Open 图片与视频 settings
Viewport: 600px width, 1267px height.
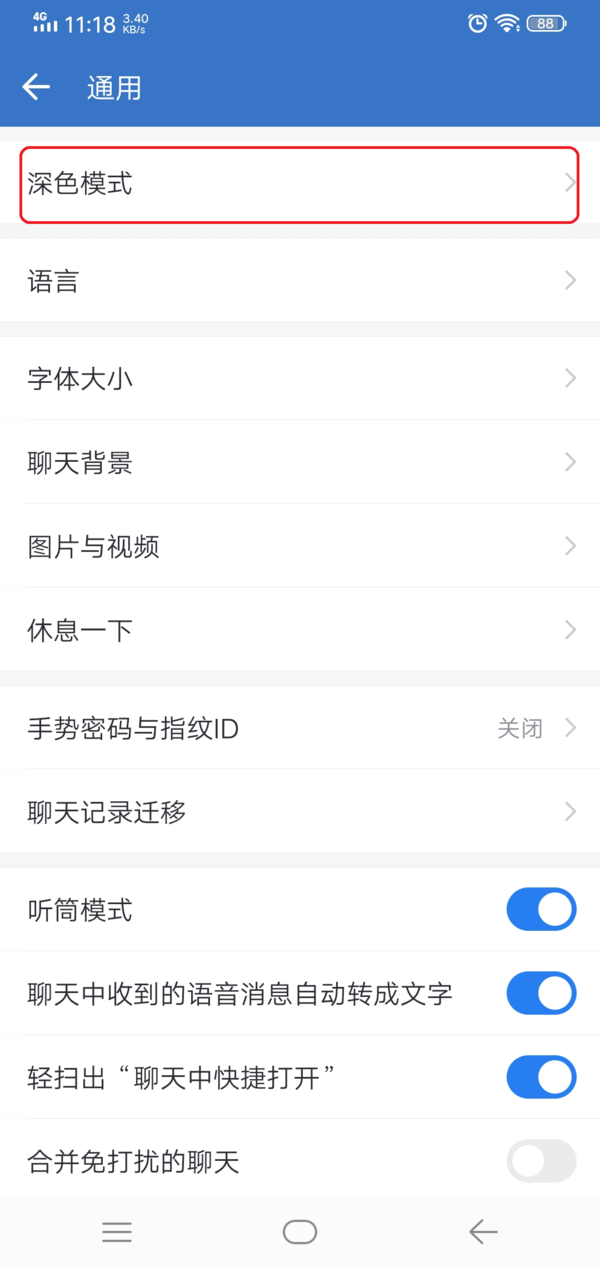pos(300,547)
